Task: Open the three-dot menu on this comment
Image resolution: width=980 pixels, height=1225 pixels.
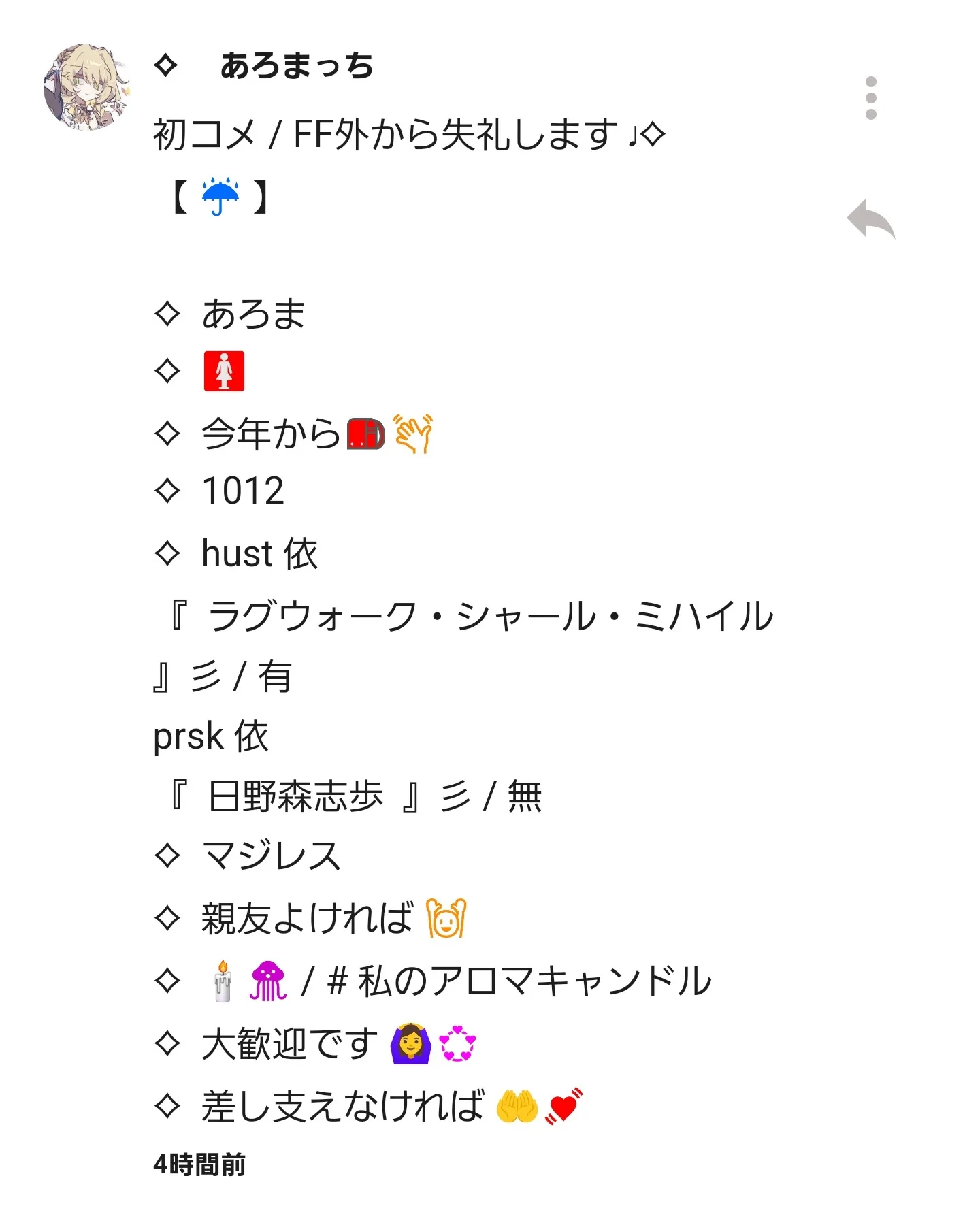Action: (x=870, y=98)
